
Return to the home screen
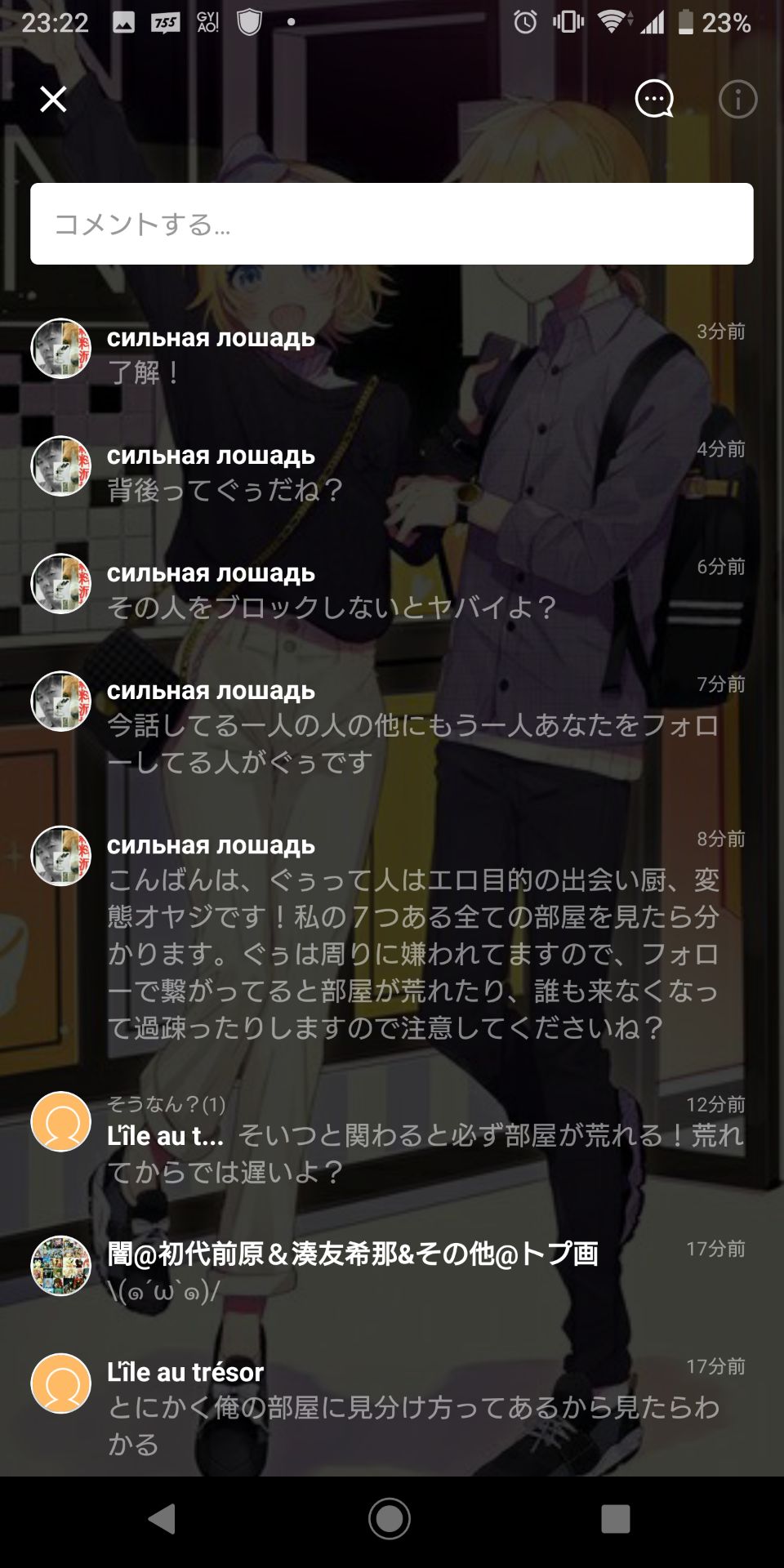tap(390, 1519)
